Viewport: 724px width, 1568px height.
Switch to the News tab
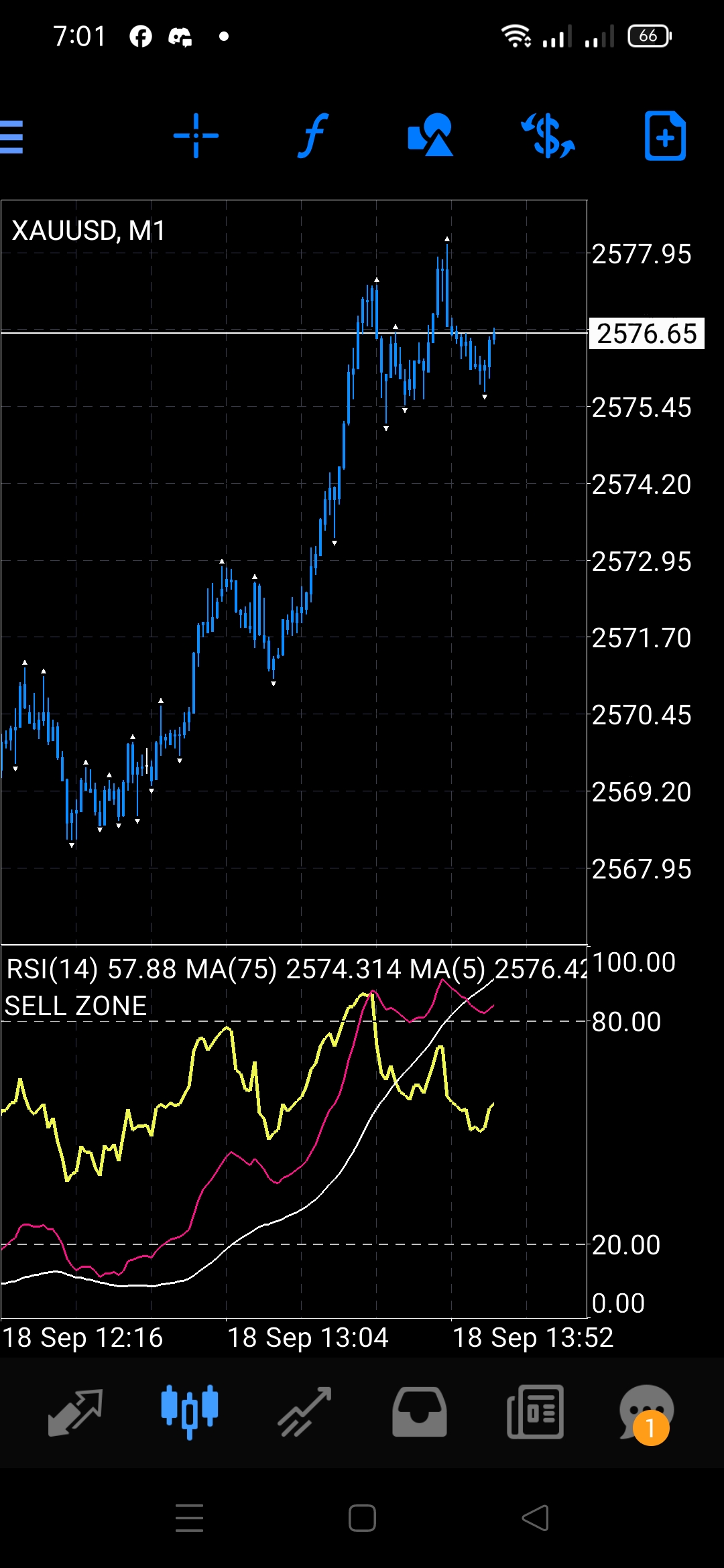tap(535, 1412)
